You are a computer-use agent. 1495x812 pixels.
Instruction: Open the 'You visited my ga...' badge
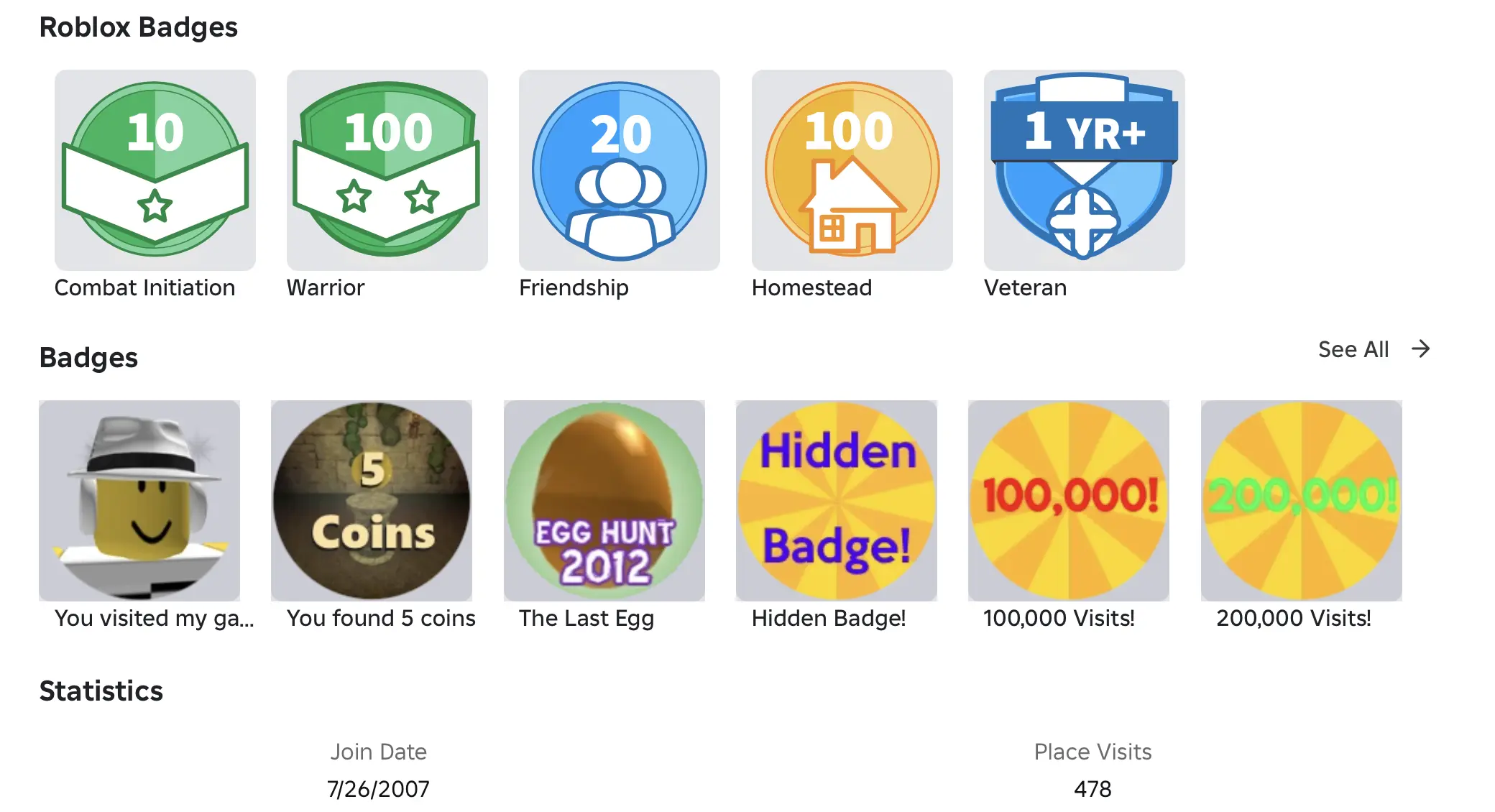tap(139, 500)
